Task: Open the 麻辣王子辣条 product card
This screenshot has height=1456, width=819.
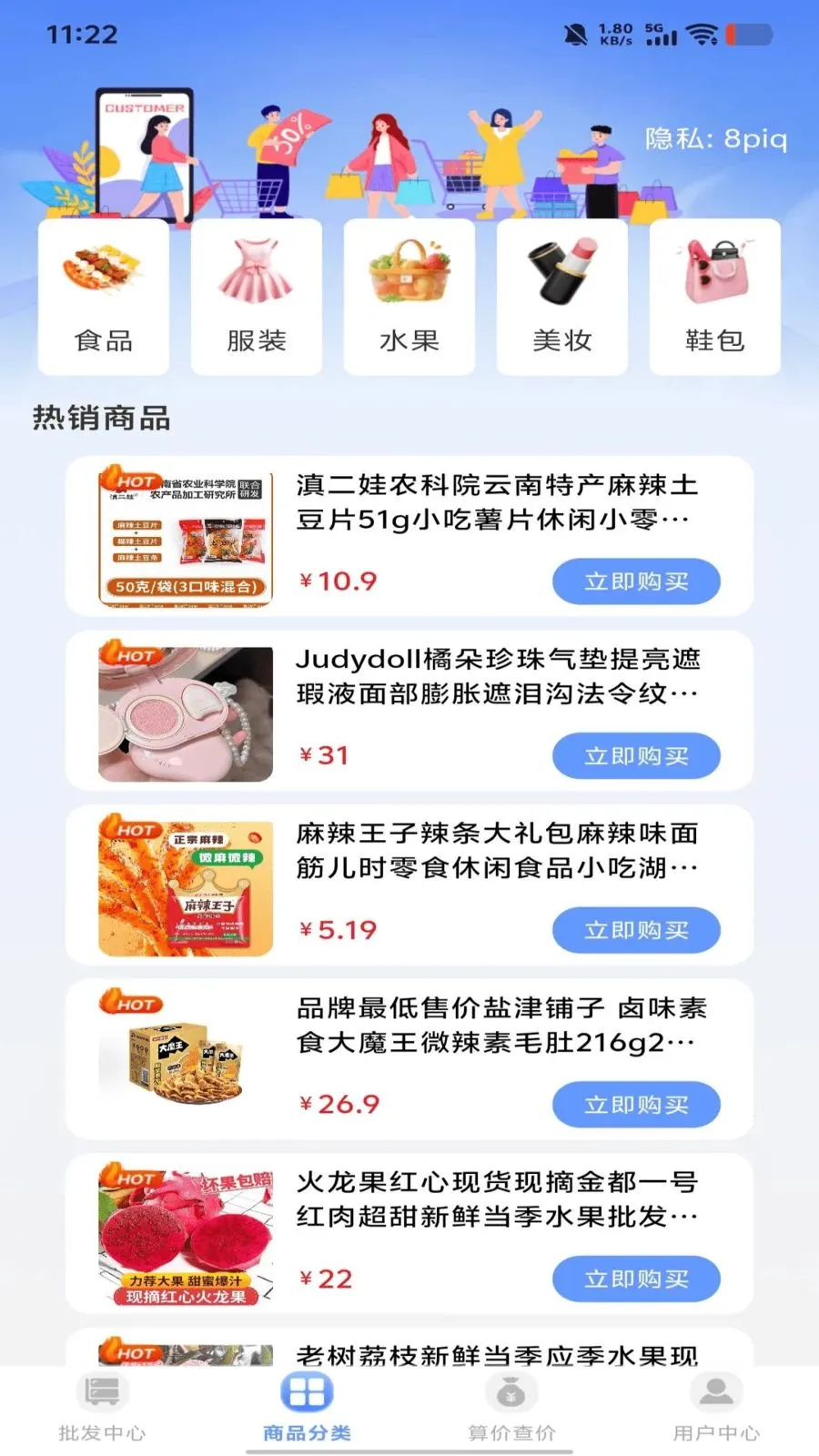Action: point(409,852)
